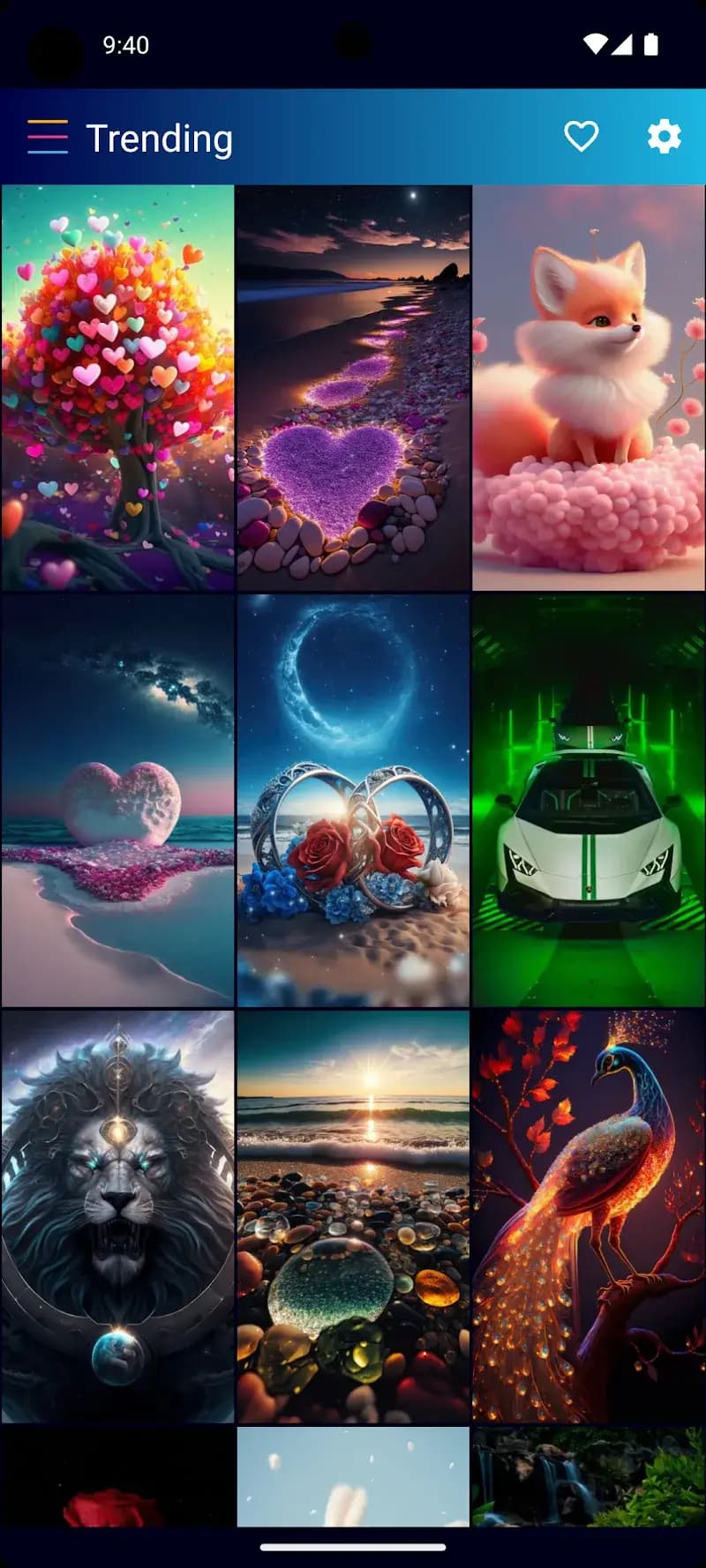Open the hamburger drawer menu
706x1568 pixels.
click(48, 137)
